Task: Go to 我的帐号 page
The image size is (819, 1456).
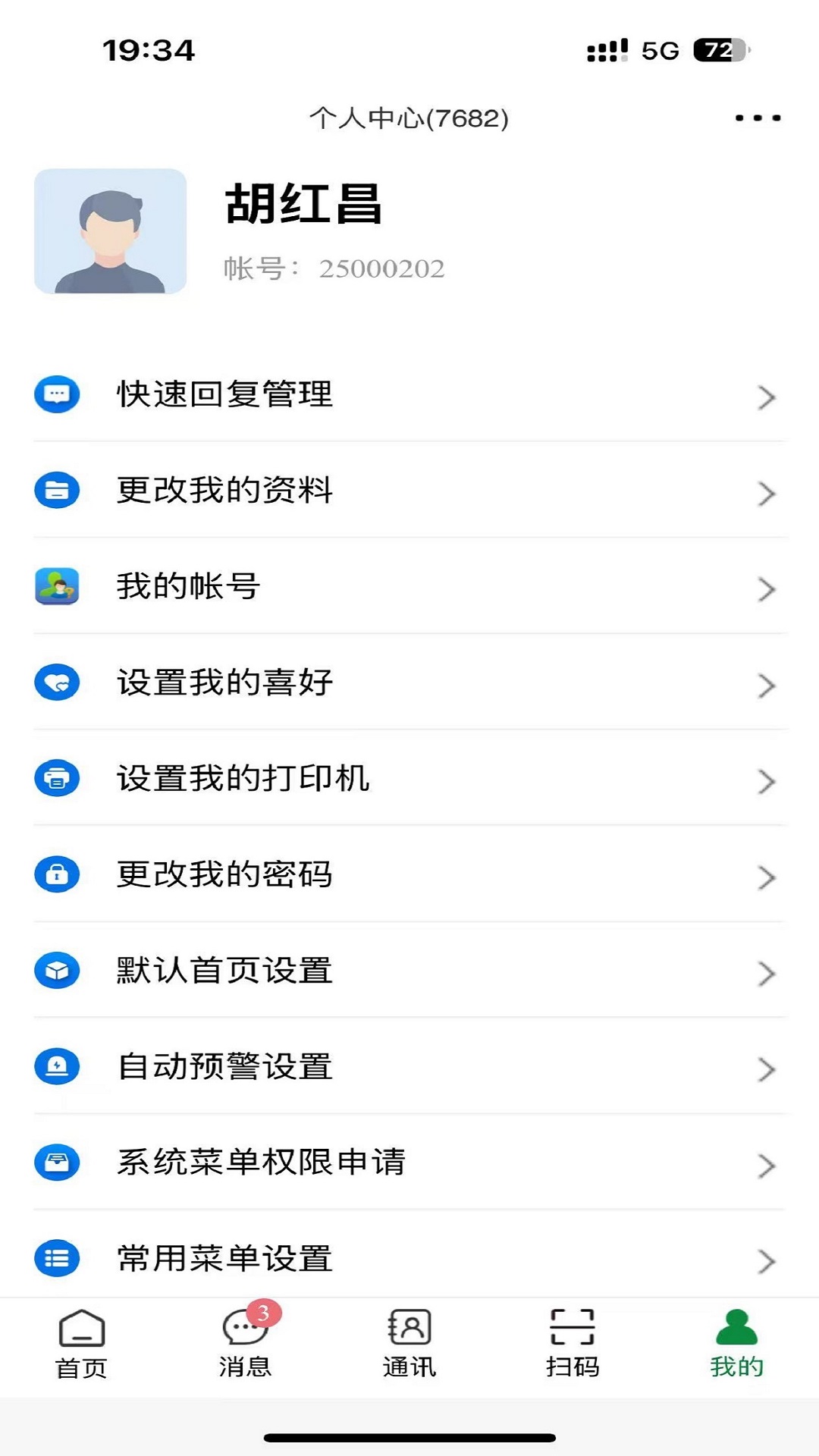Action: coord(409,586)
